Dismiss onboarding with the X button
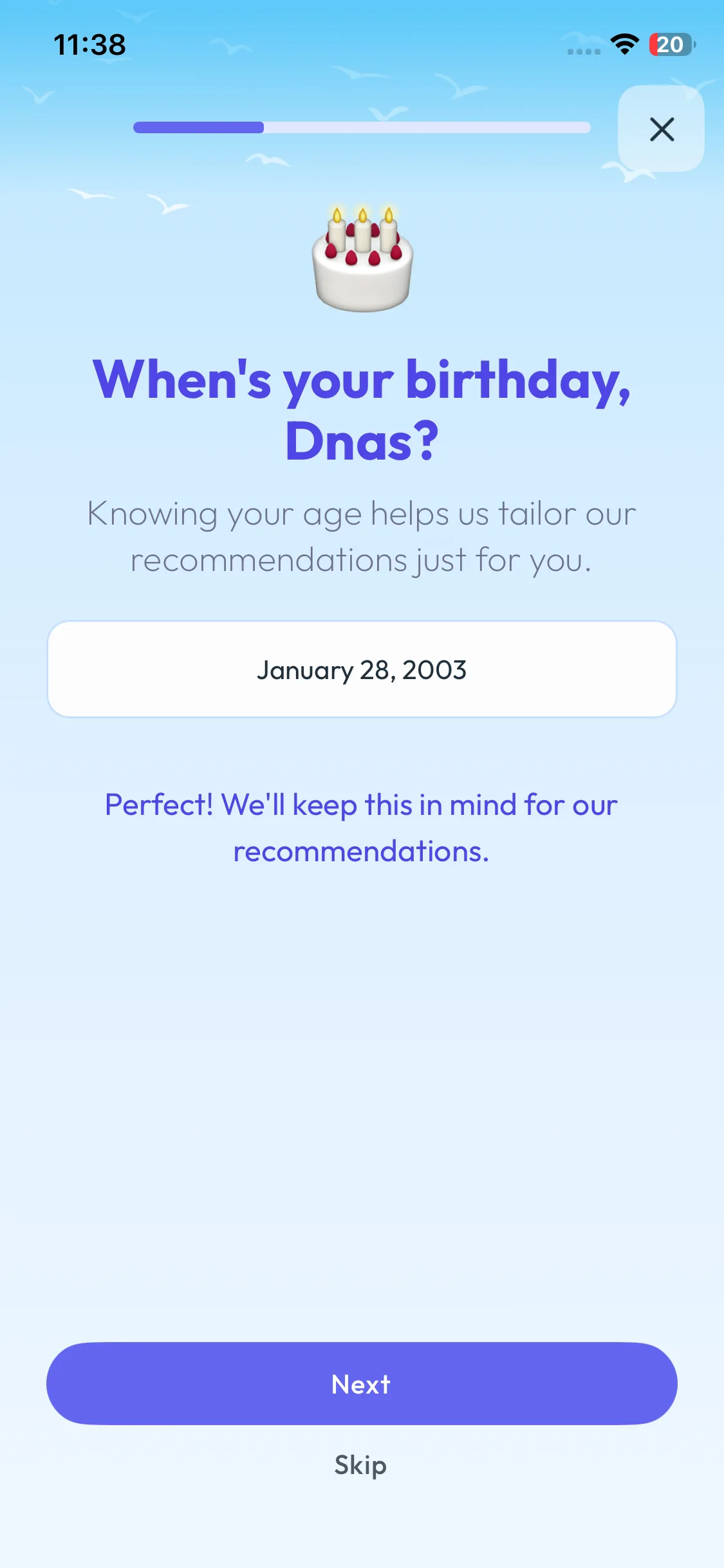The image size is (724, 1568). click(661, 129)
